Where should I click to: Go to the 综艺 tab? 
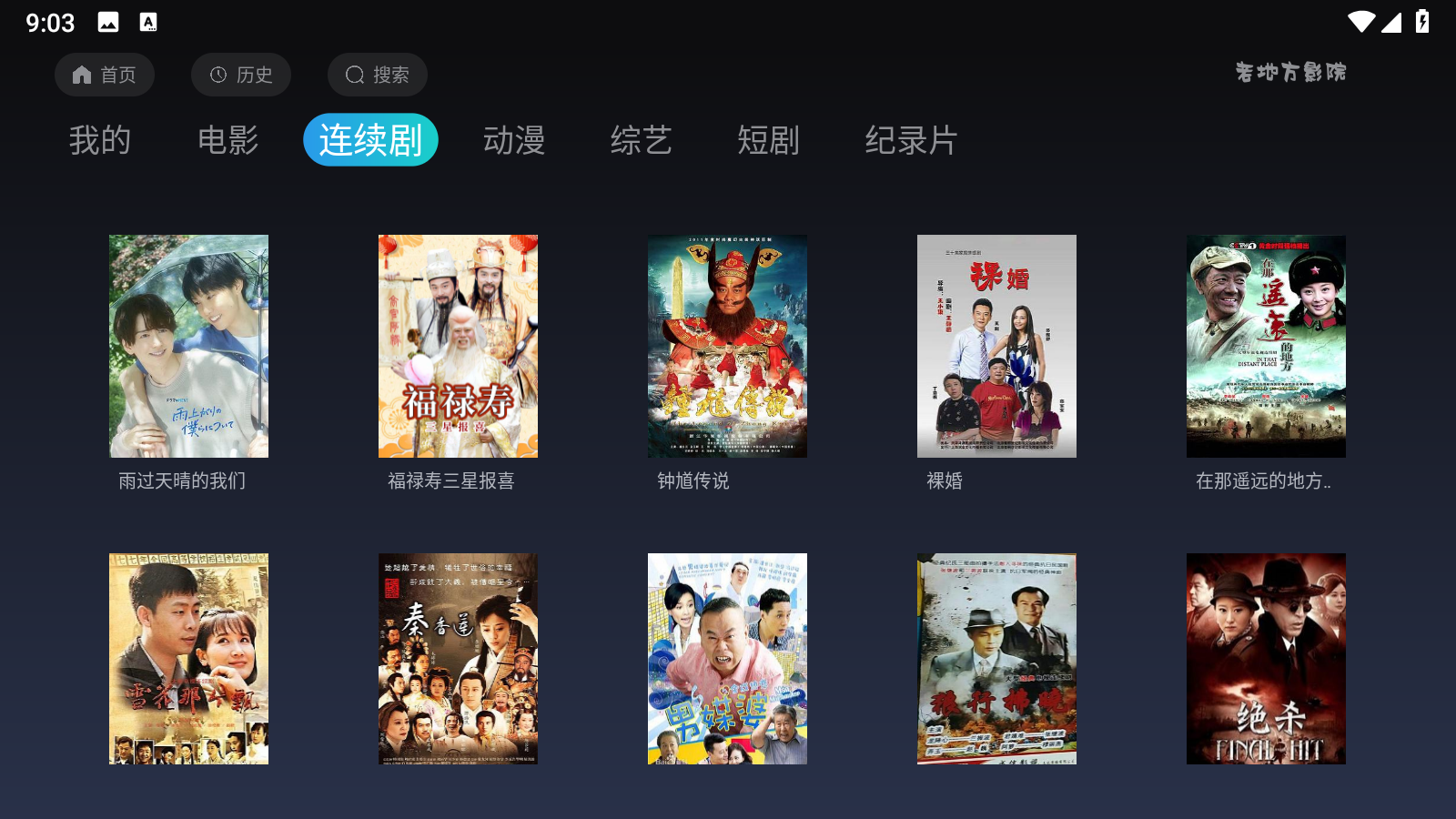pyautogui.click(x=642, y=140)
